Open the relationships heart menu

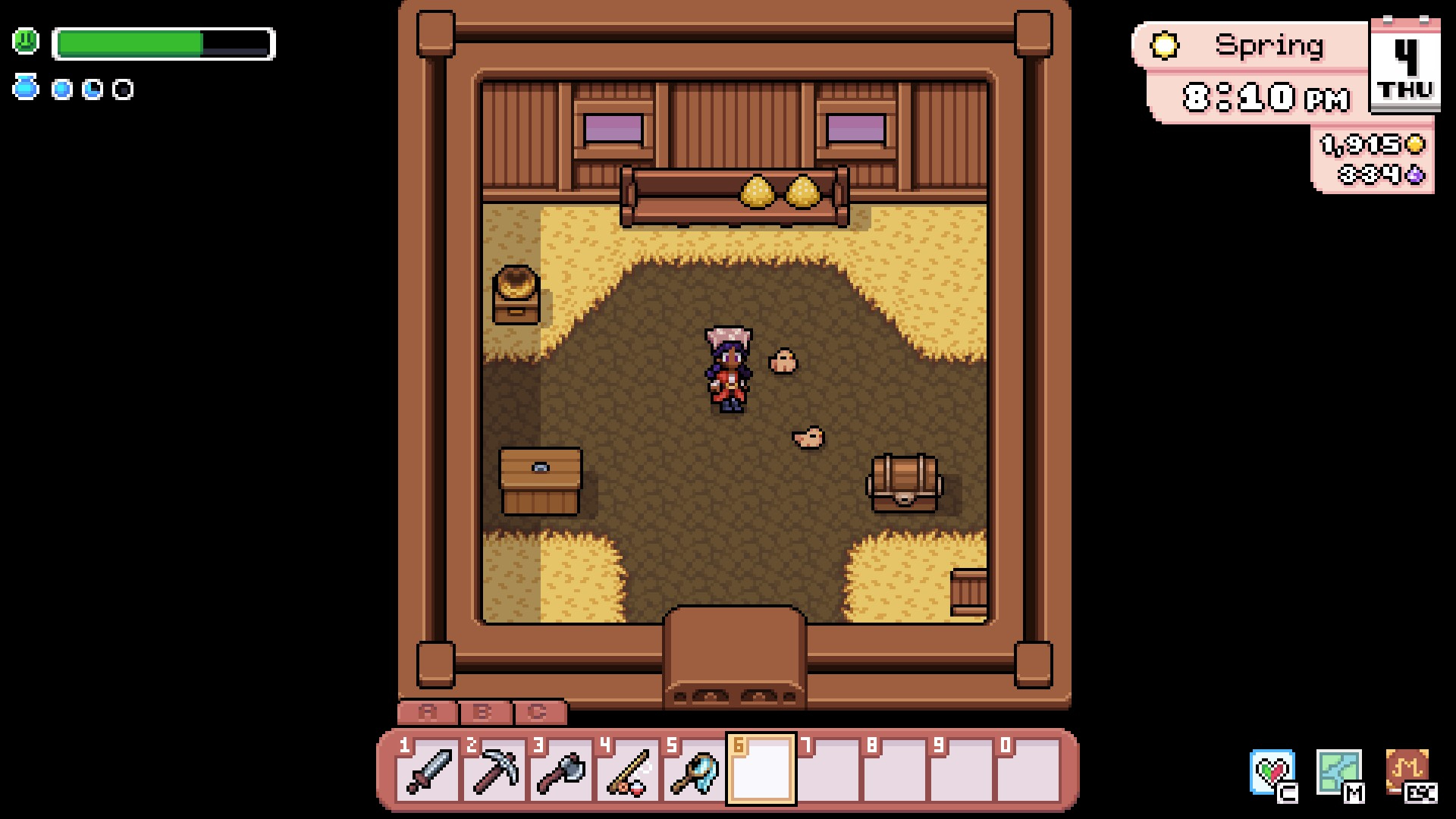coord(1272,772)
